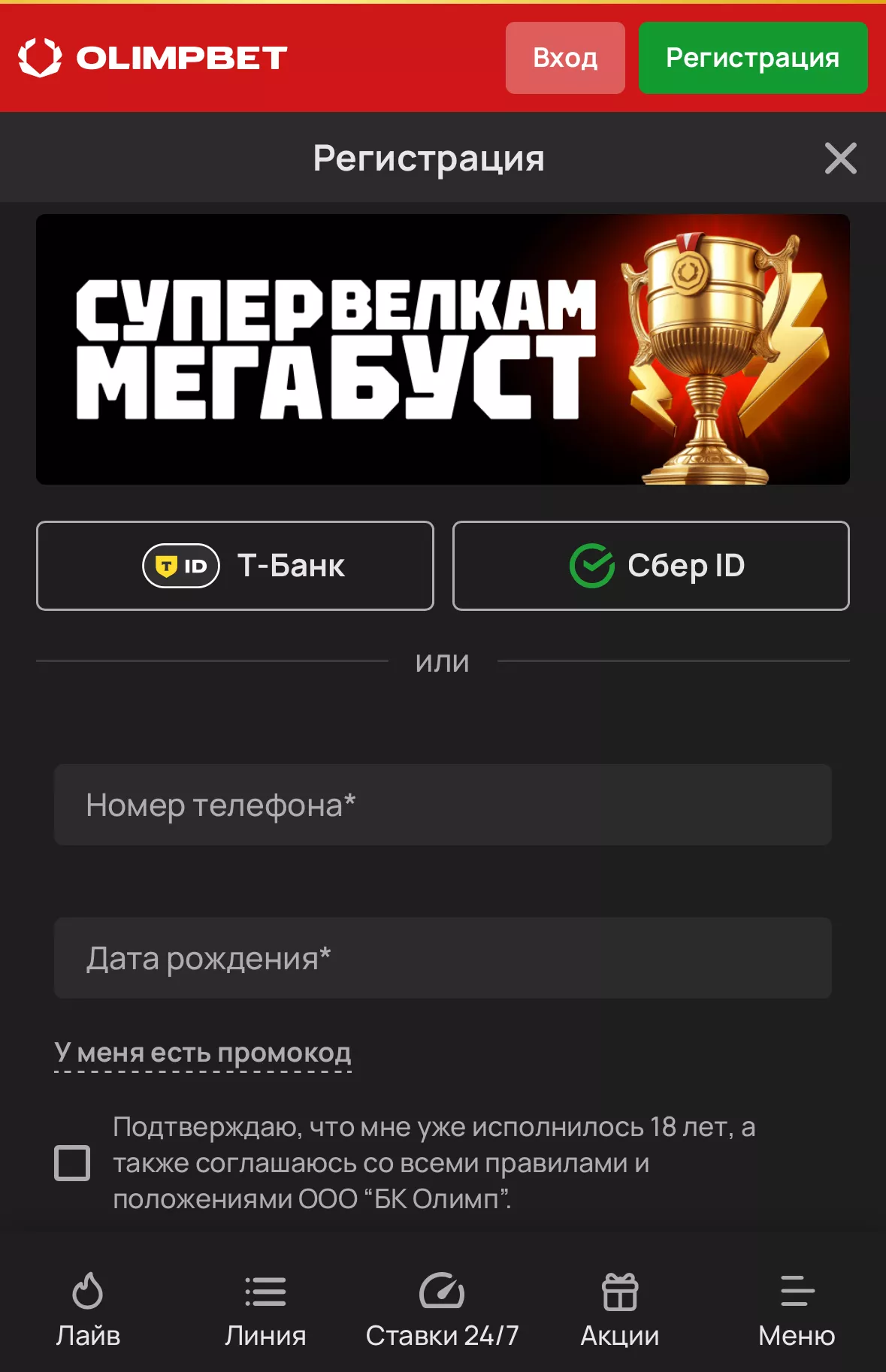The image size is (886, 1372).
Task: Click the Olimpbet logo
Action: point(153,59)
